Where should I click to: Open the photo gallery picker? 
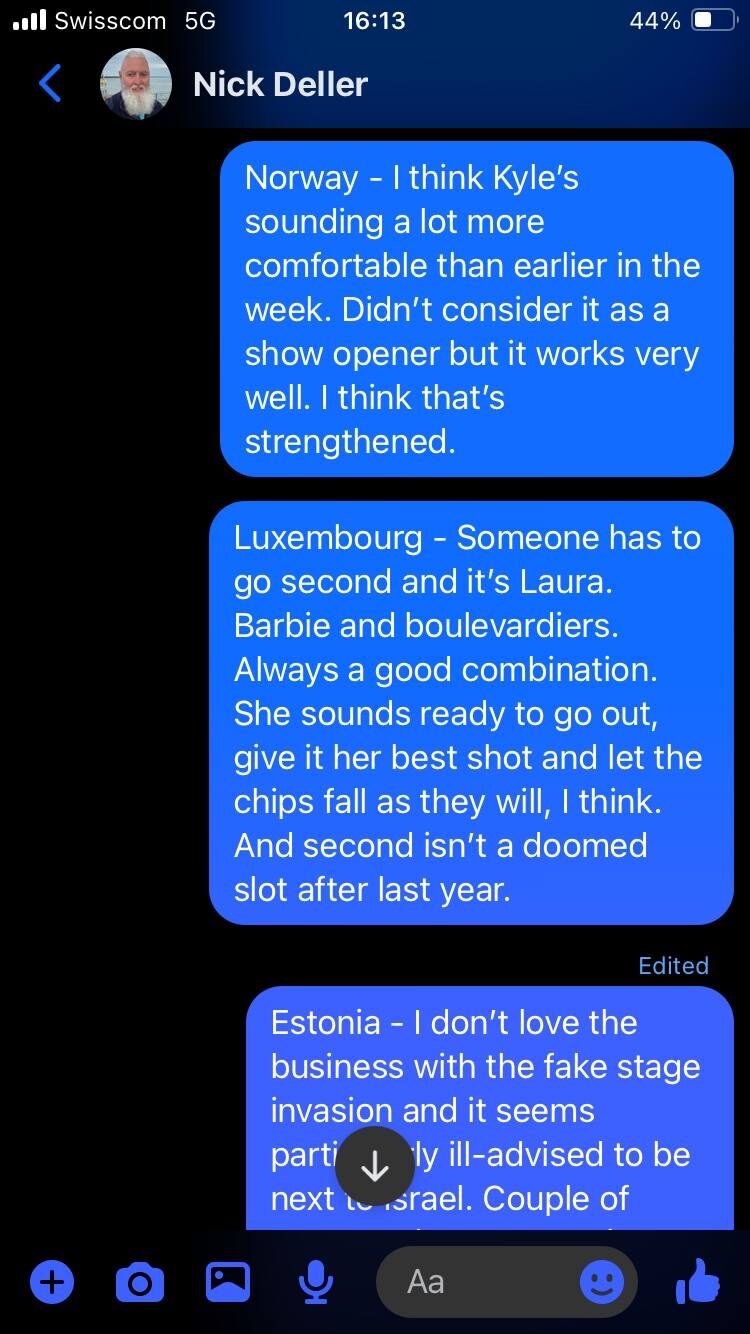point(228,1281)
